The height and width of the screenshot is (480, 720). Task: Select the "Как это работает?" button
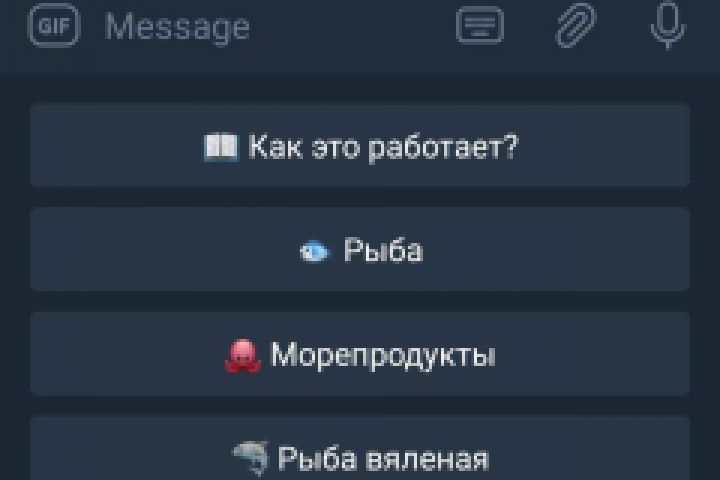coord(360,147)
